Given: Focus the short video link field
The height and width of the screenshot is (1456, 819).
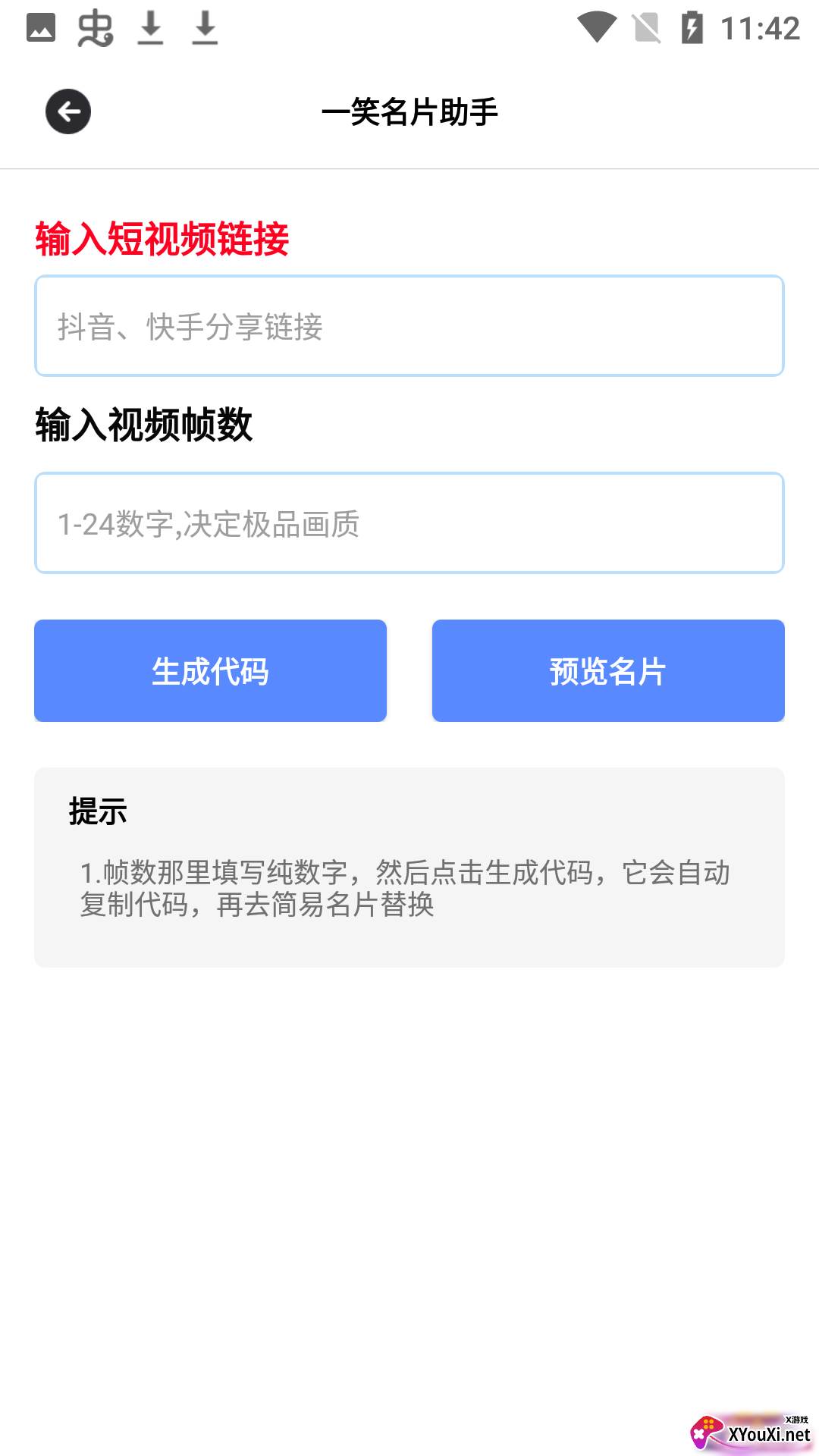Looking at the screenshot, I should click(x=409, y=325).
